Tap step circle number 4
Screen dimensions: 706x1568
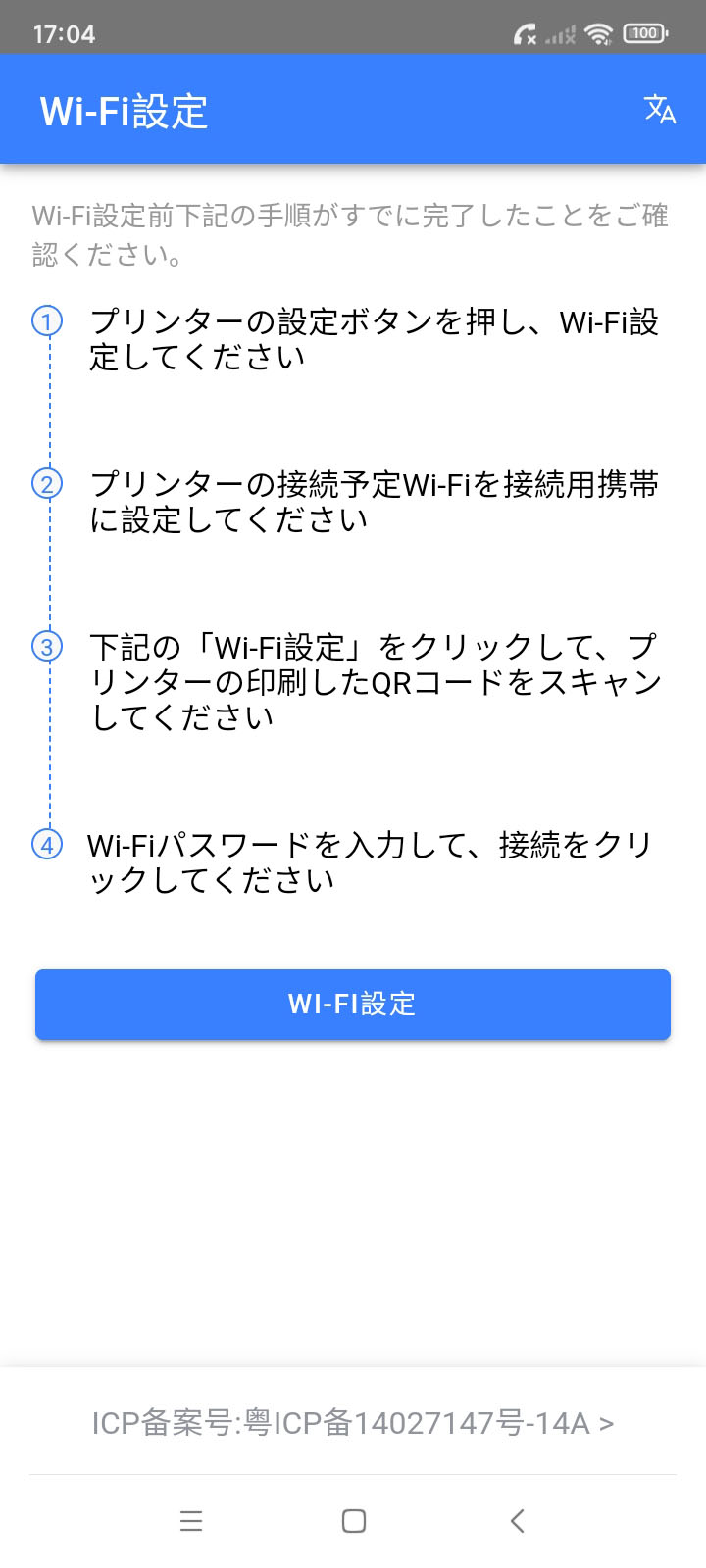[47, 844]
